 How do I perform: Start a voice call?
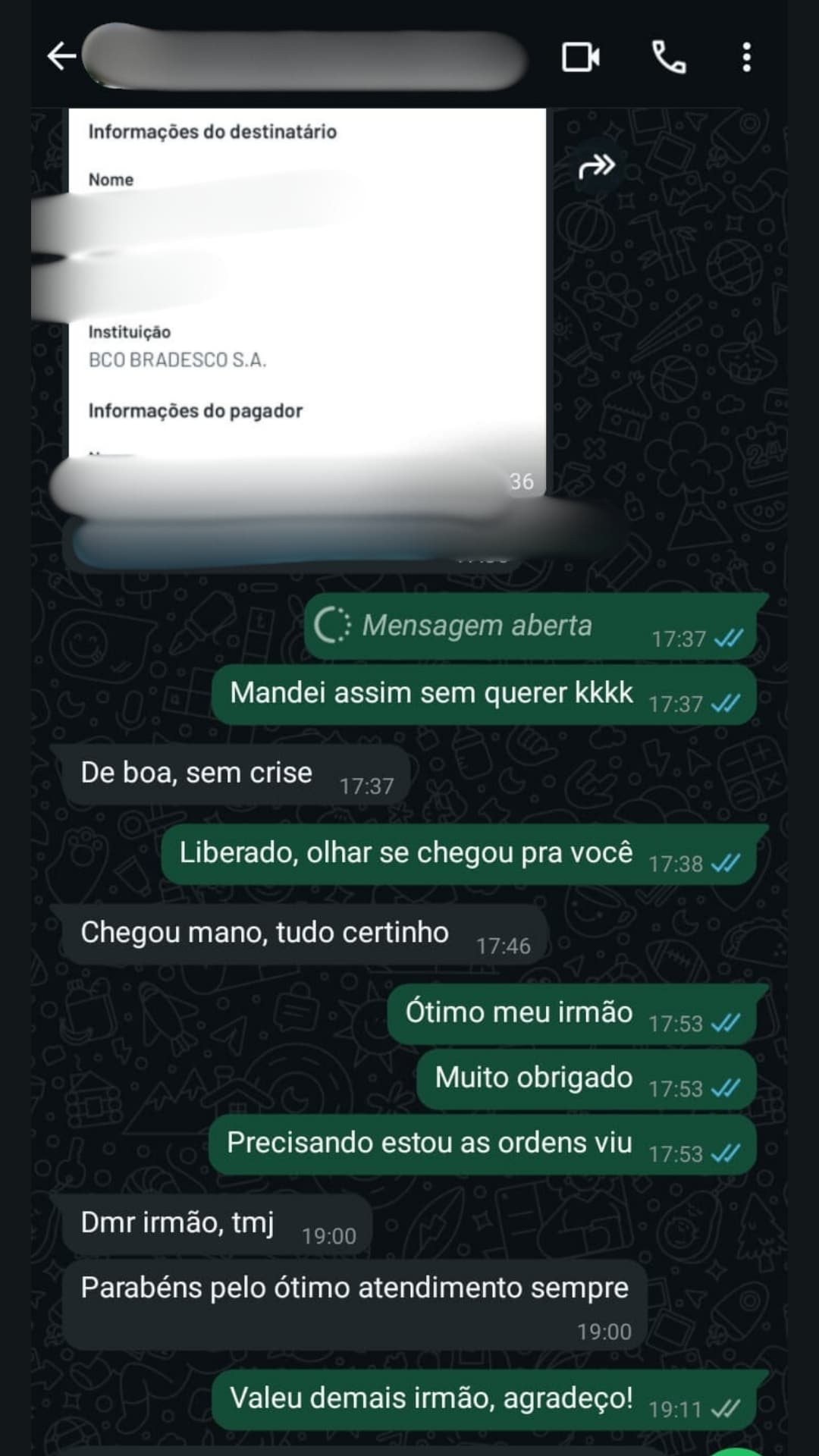click(x=669, y=57)
